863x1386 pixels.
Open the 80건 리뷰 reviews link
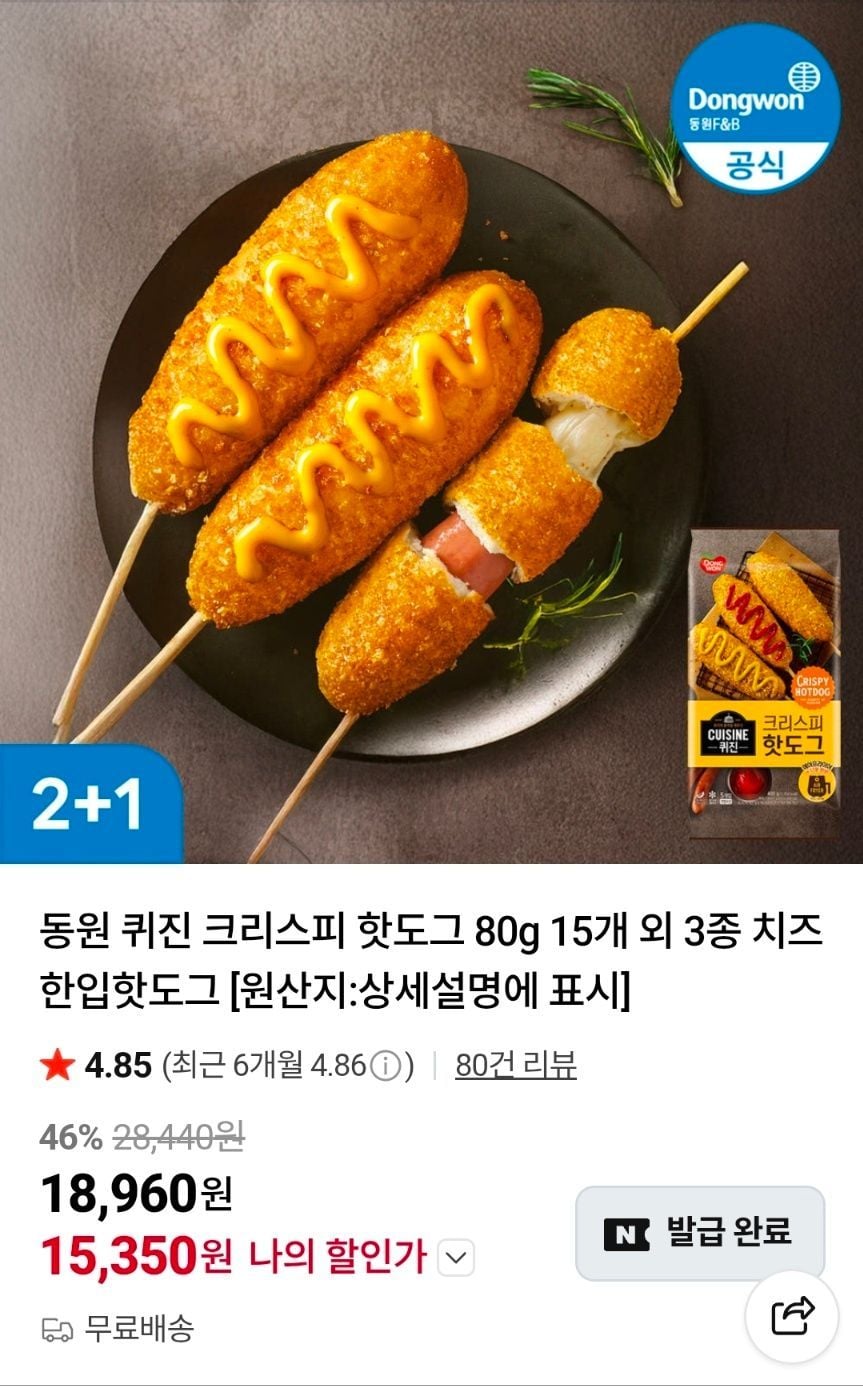pos(515,1066)
